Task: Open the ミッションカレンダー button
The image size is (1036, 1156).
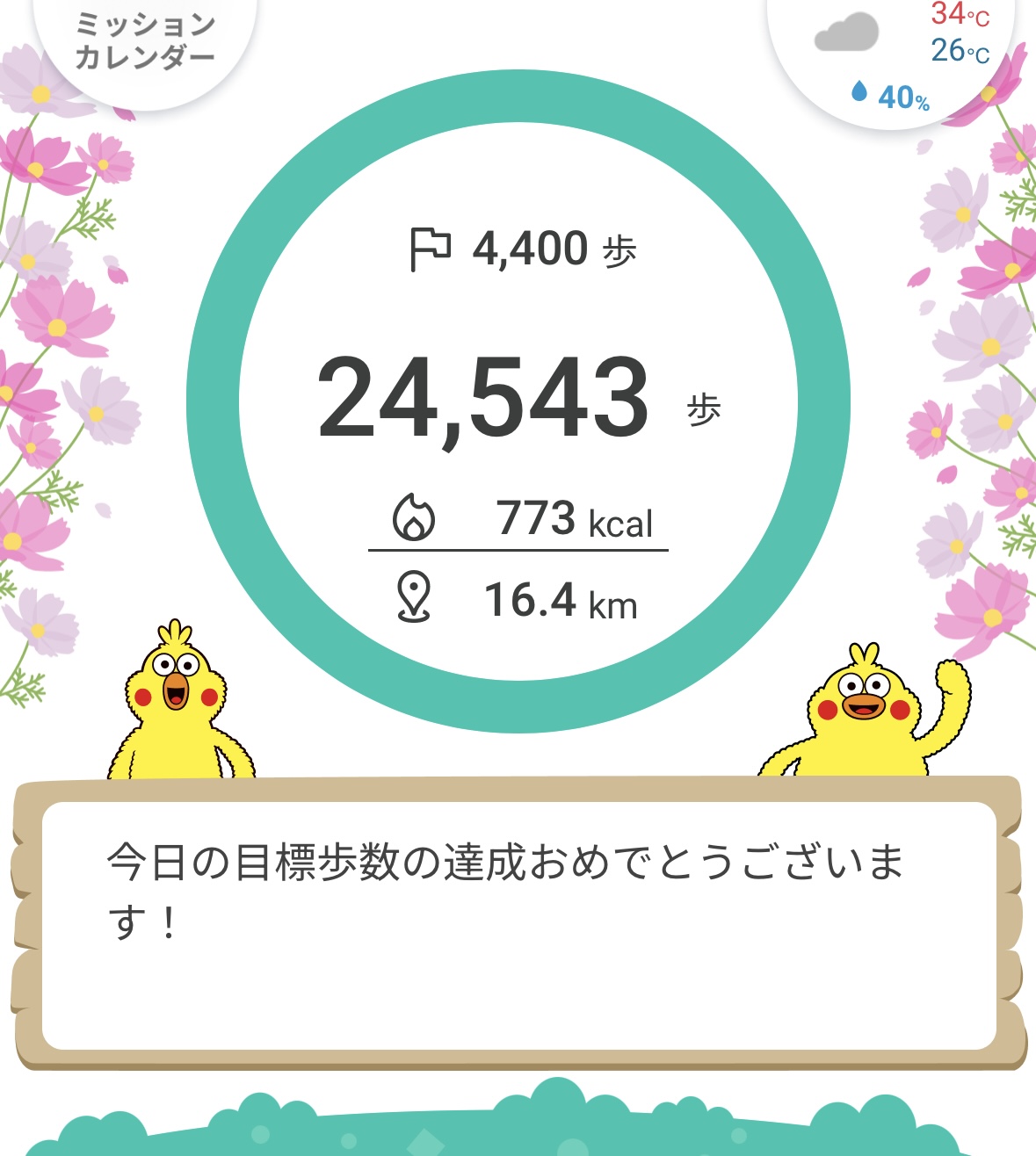Action: click(145, 42)
